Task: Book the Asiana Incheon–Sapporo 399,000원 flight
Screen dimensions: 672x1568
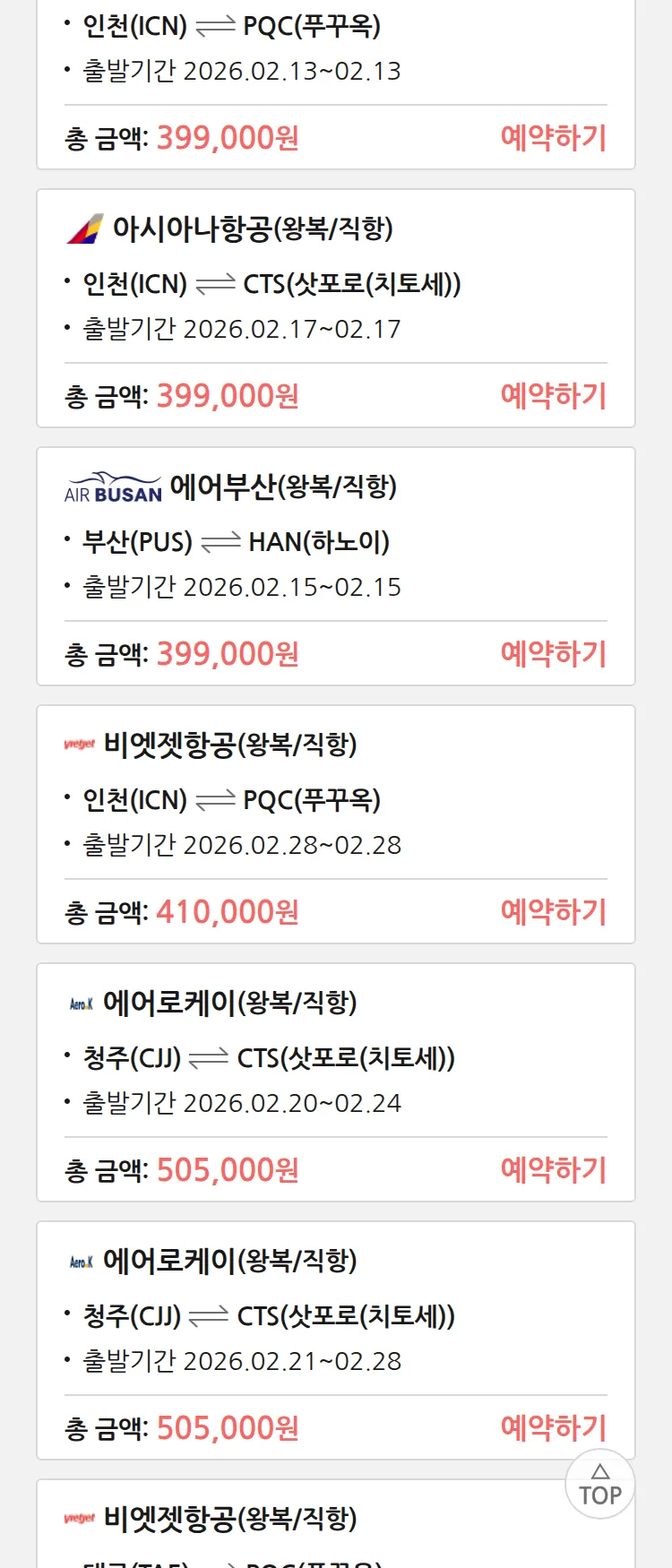Action: [x=553, y=396]
